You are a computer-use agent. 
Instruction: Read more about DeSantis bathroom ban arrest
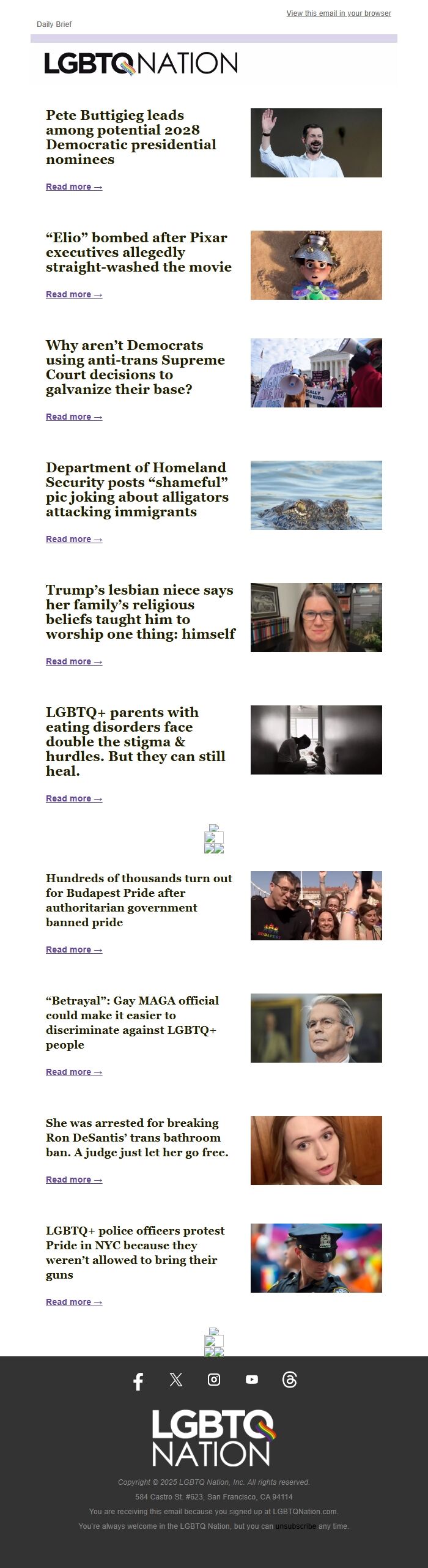point(74,1180)
